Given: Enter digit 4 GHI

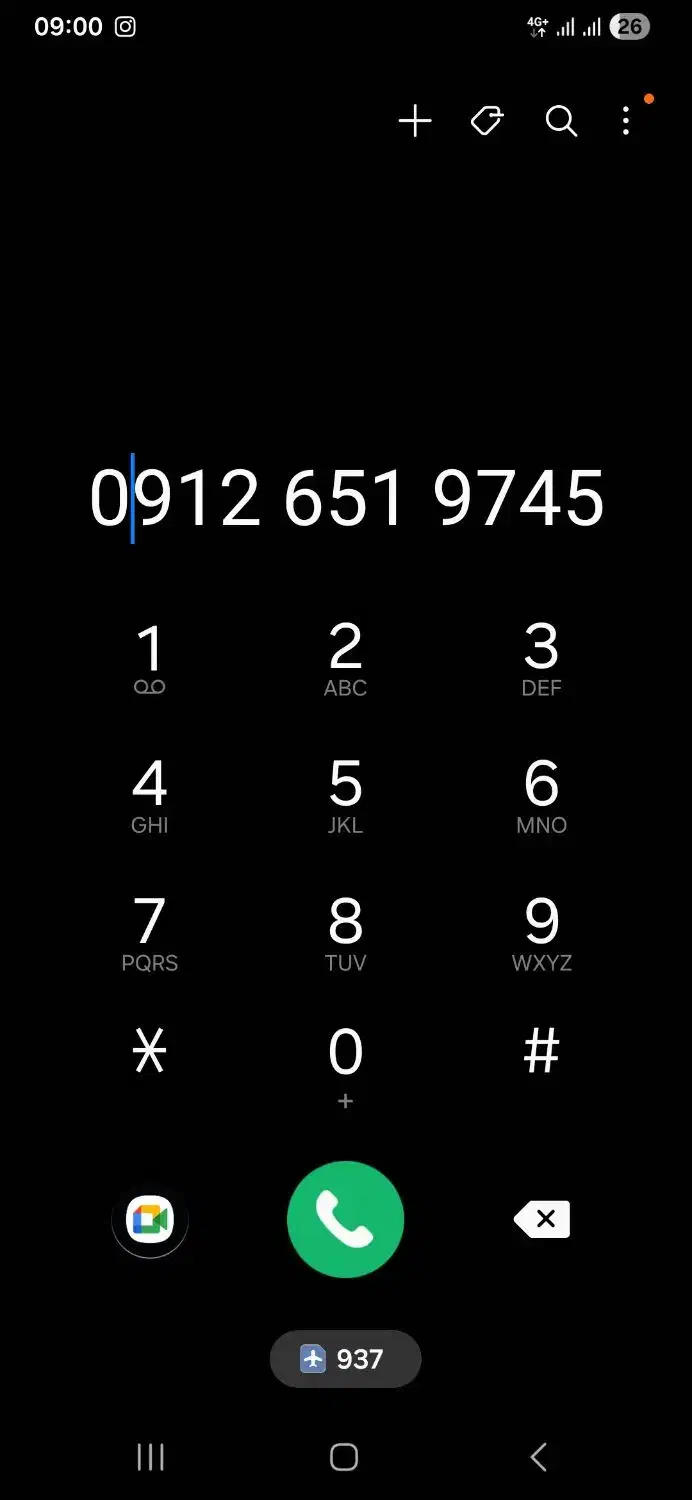Looking at the screenshot, I should click(150, 797).
